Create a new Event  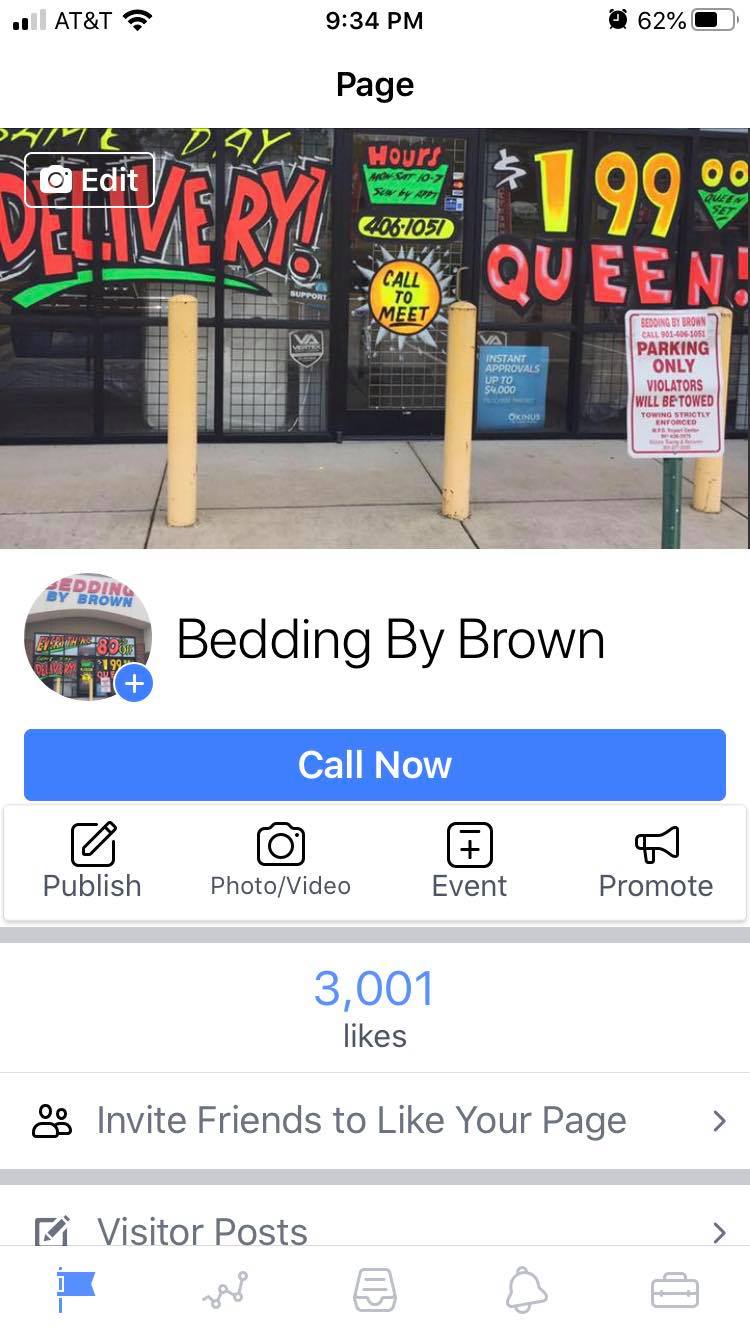tap(469, 861)
